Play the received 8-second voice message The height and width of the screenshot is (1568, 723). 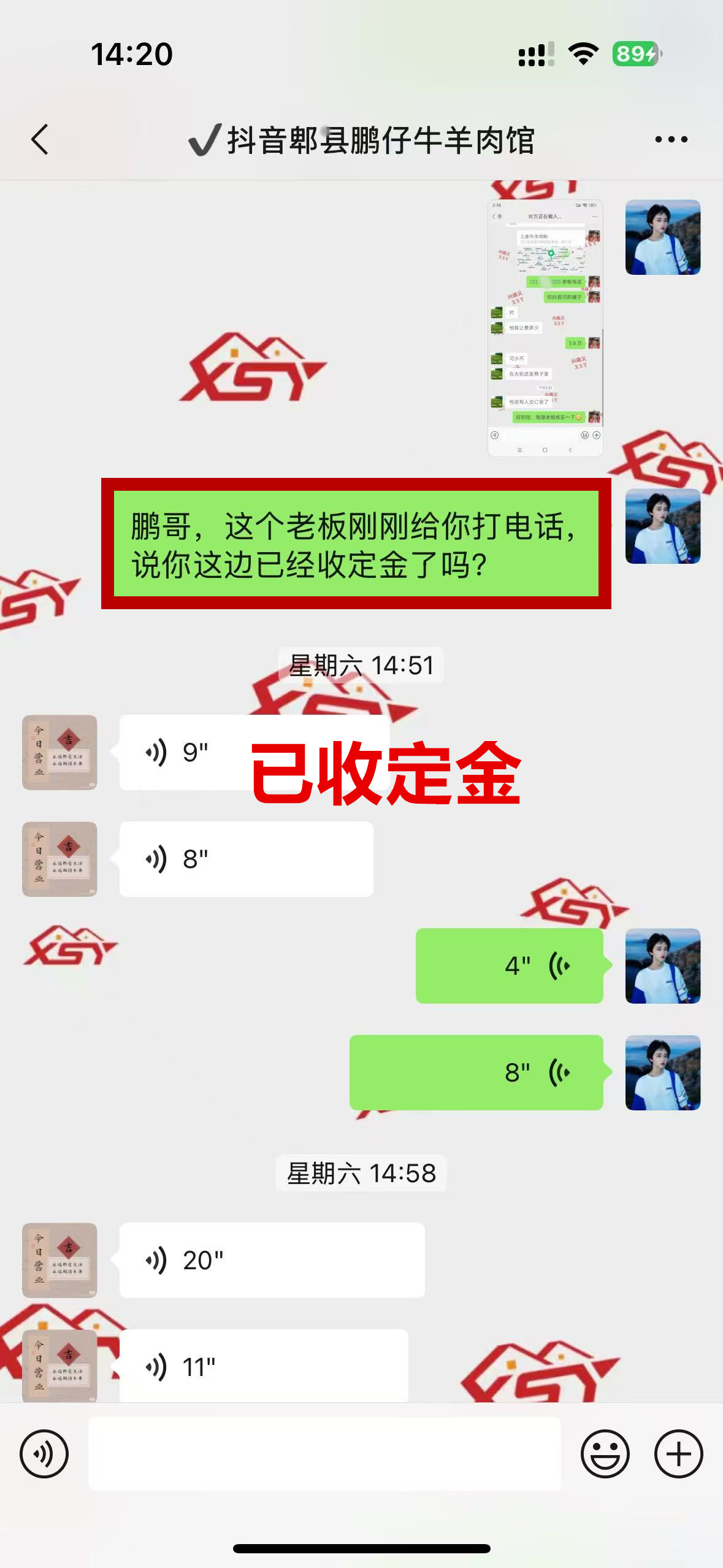coord(245,859)
